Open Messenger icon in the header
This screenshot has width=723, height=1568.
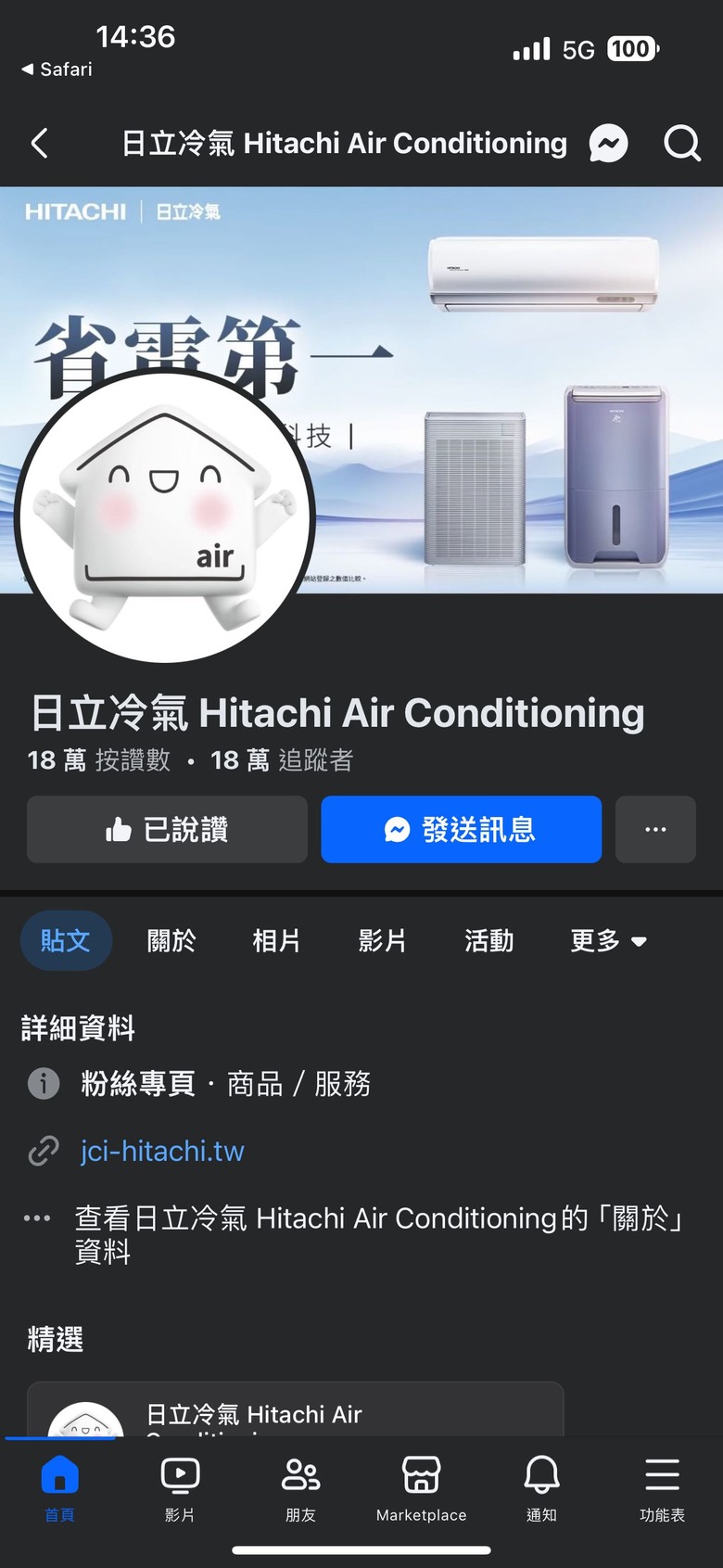(x=608, y=144)
